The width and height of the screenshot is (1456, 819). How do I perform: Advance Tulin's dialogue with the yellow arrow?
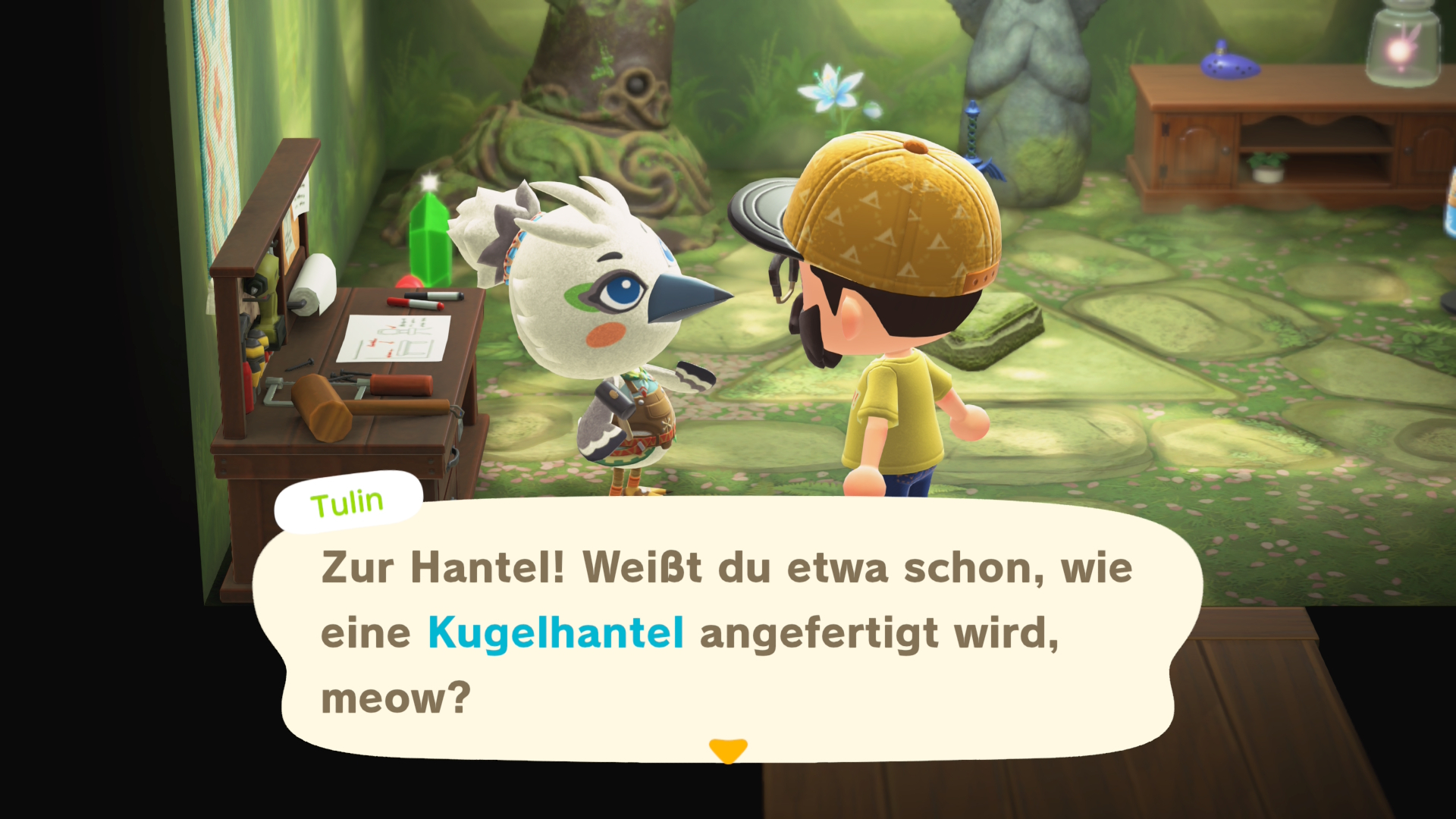[x=727, y=749]
